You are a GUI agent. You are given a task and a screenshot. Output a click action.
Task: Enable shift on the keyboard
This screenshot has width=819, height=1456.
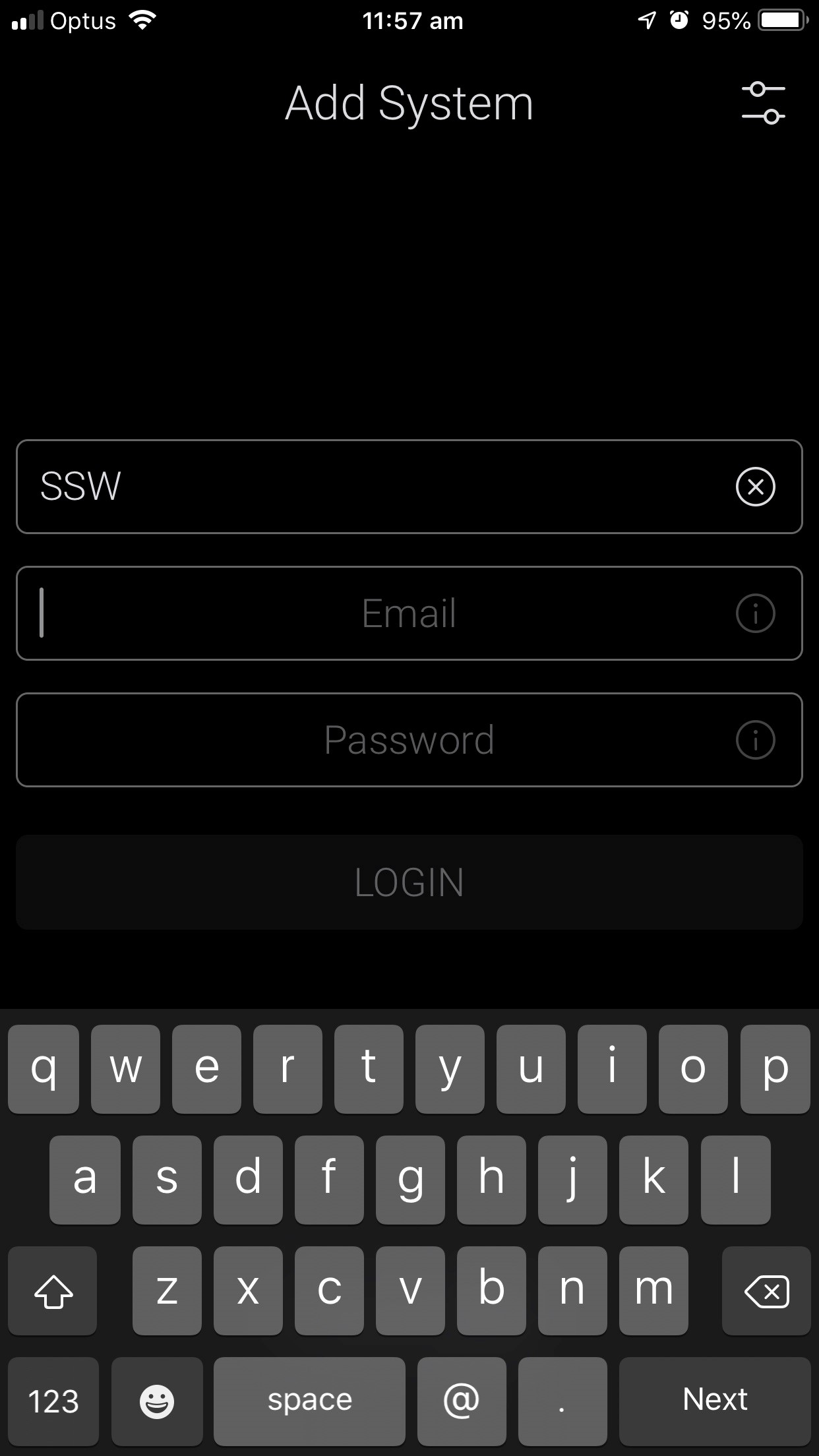53,1291
